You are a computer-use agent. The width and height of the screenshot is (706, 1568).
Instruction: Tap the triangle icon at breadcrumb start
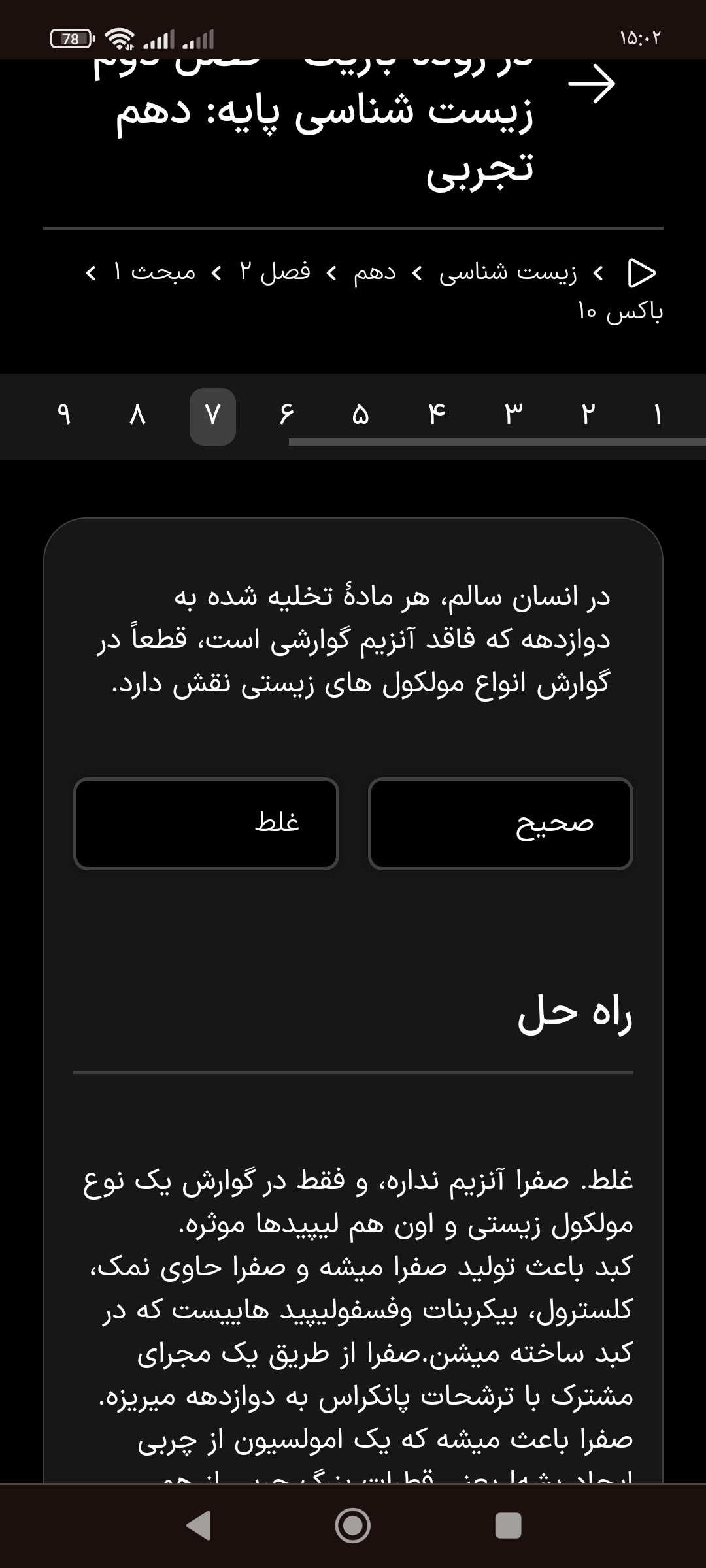[x=641, y=272]
